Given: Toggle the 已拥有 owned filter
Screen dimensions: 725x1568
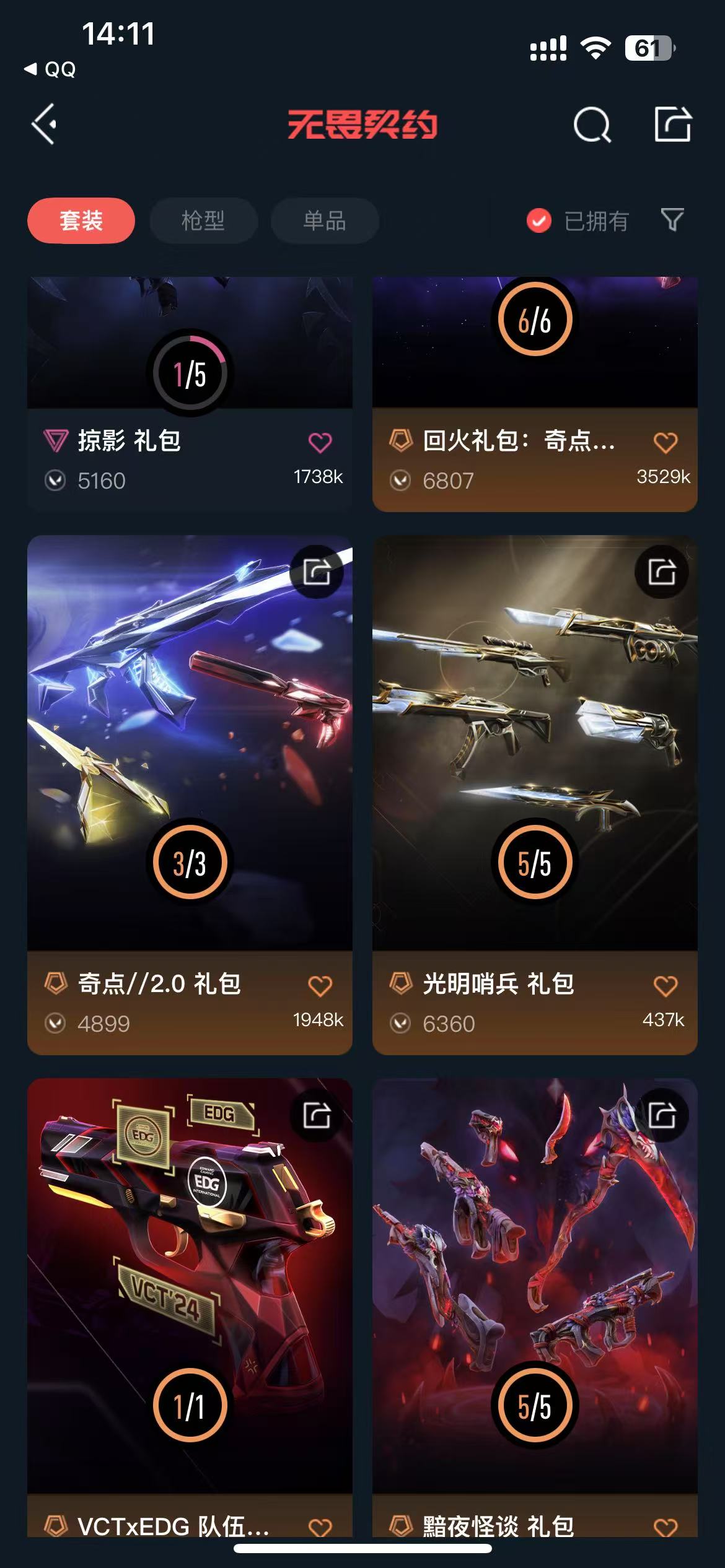Looking at the screenshot, I should click(x=578, y=220).
